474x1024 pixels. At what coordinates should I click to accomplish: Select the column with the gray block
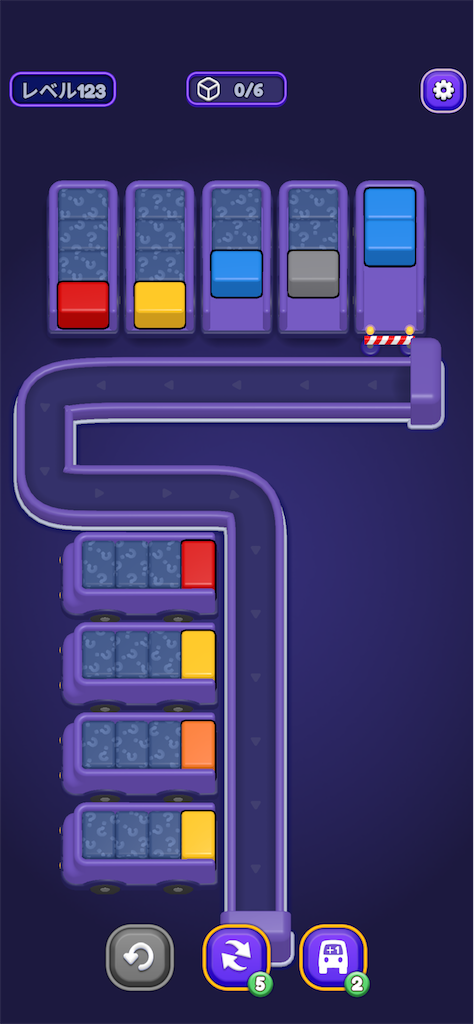tap(313, 257)
